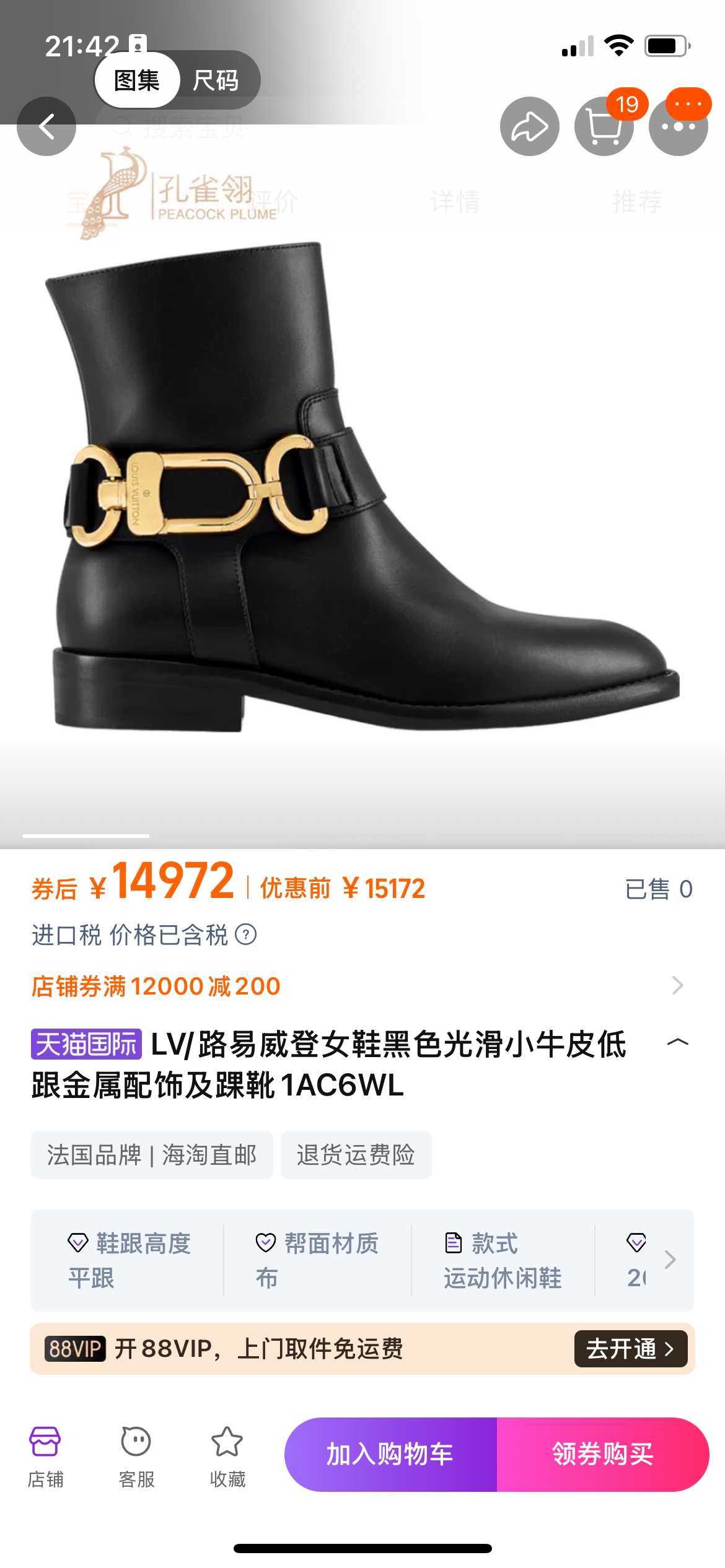Go back to the previous page
The width and height of the screenshot is (725, 1568).
(x=46, y=126)
